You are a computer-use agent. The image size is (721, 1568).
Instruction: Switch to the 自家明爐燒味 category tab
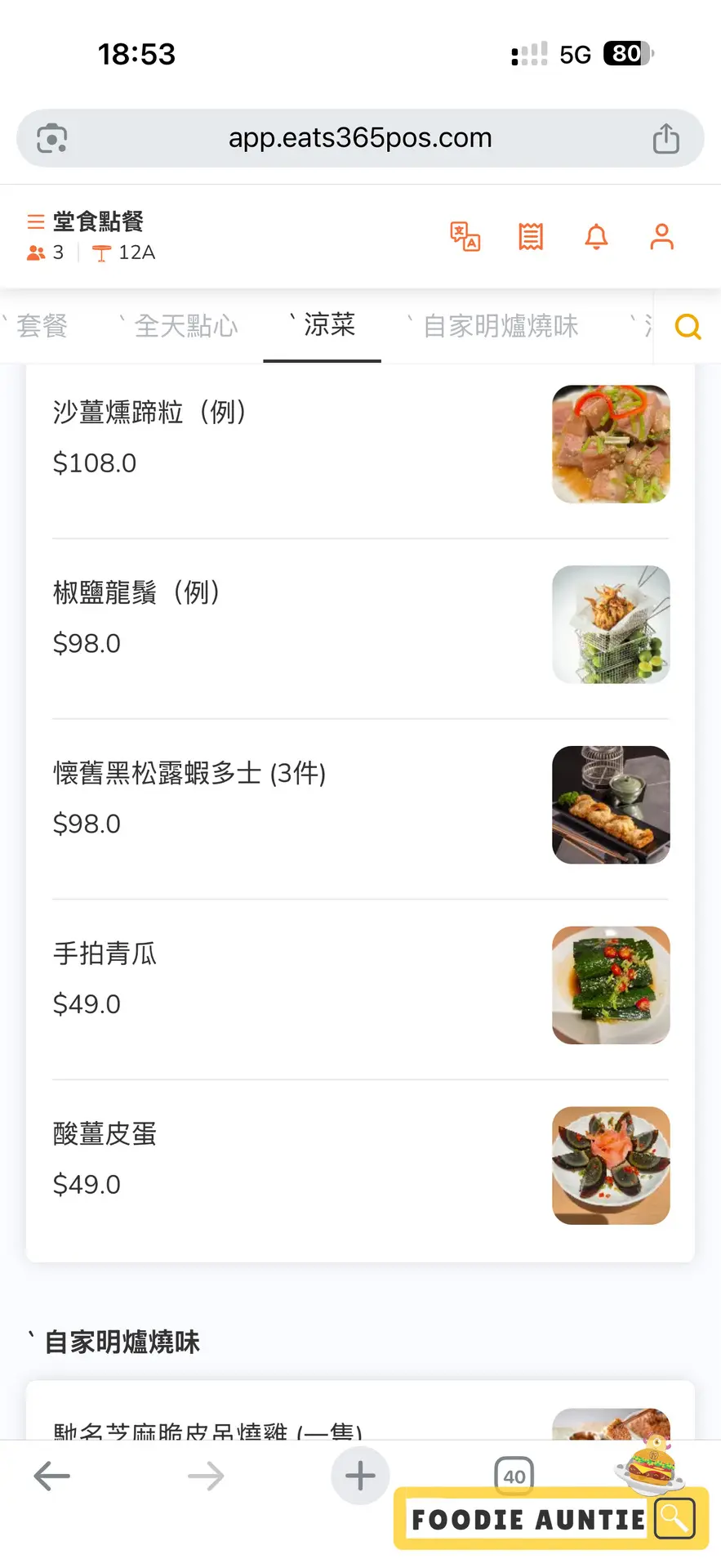pyautogui.click(x=500, y=326)
